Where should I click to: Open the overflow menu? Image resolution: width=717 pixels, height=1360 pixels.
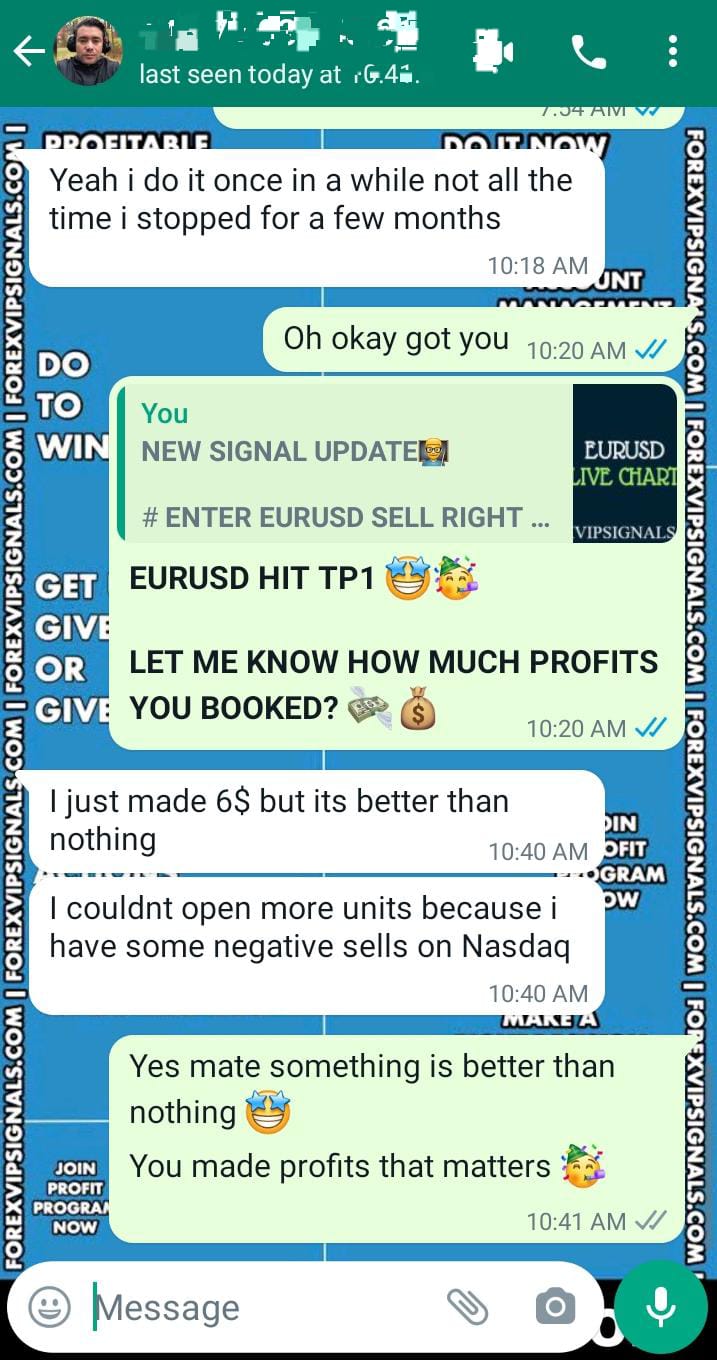pos(673,52)
